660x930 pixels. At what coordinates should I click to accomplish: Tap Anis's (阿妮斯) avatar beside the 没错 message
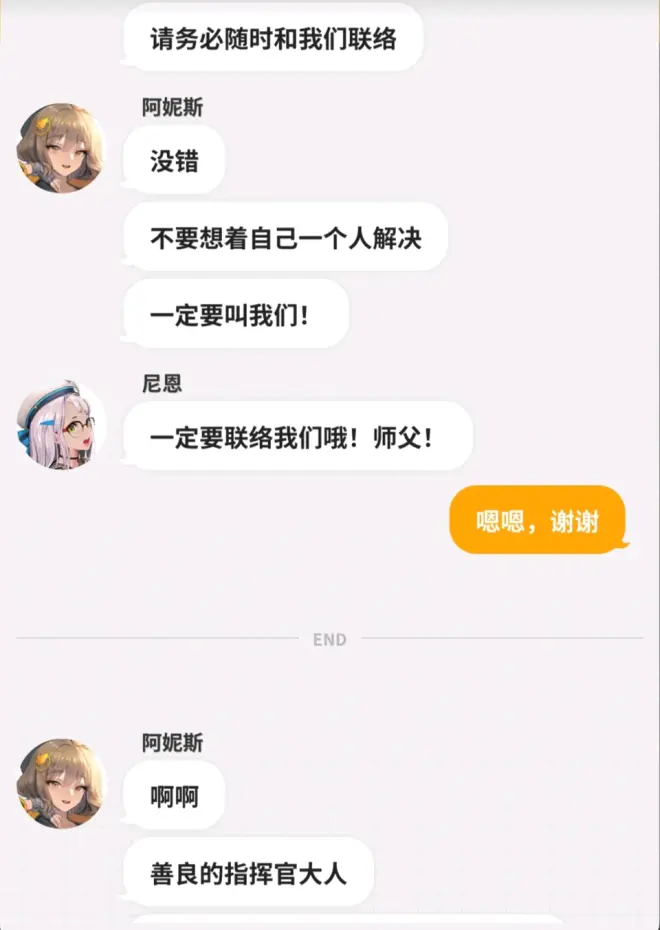pos(61,148)
